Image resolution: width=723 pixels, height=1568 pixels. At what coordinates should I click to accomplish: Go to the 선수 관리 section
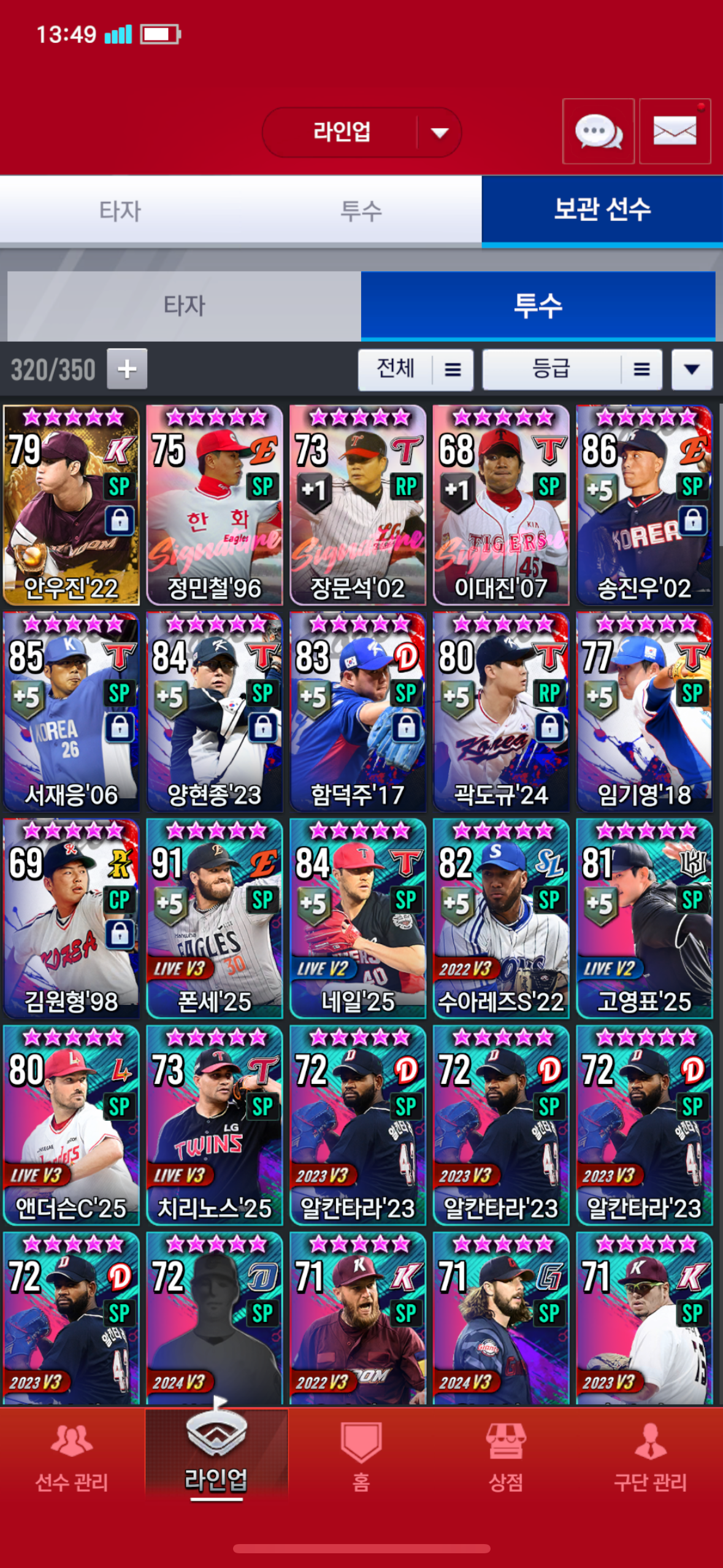click(72, 1459)
